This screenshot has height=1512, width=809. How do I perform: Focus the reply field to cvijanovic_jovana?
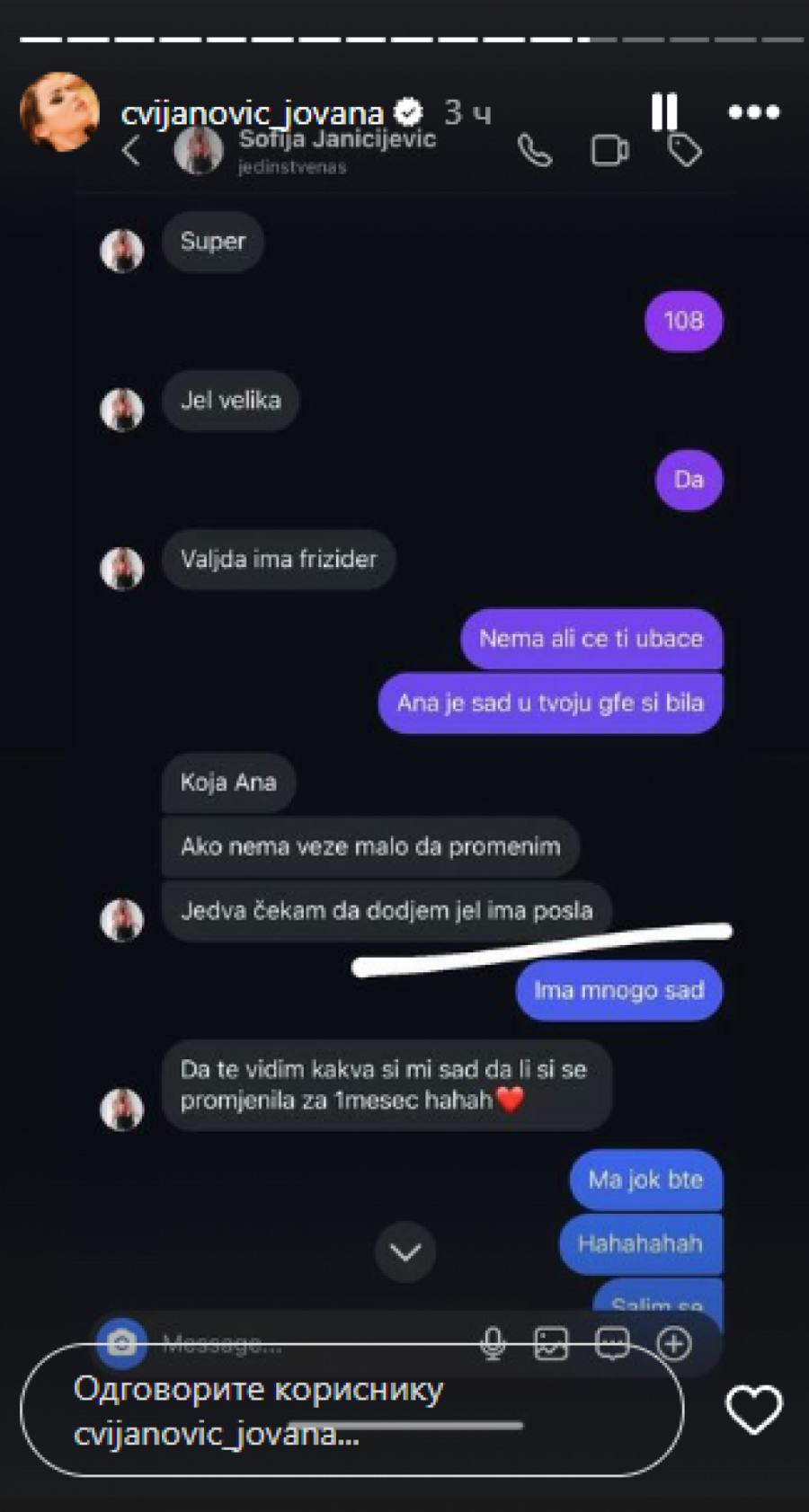click(x=351, y=1410)
